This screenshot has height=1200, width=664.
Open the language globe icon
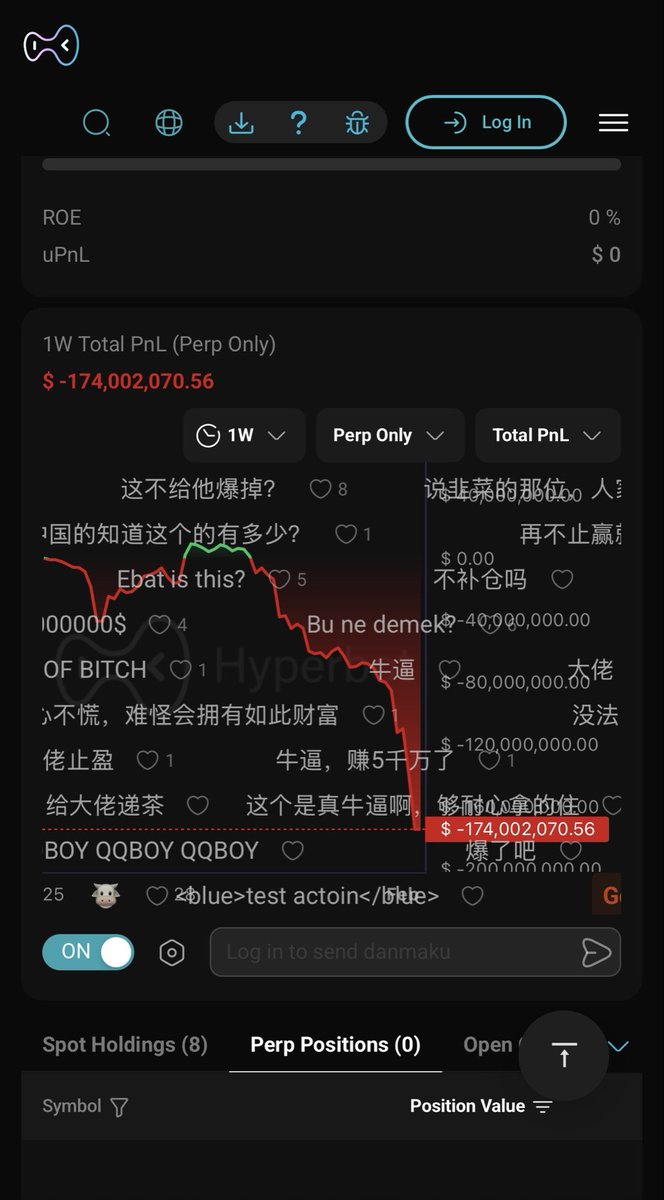pyautogui.click(x=169, y=123)
